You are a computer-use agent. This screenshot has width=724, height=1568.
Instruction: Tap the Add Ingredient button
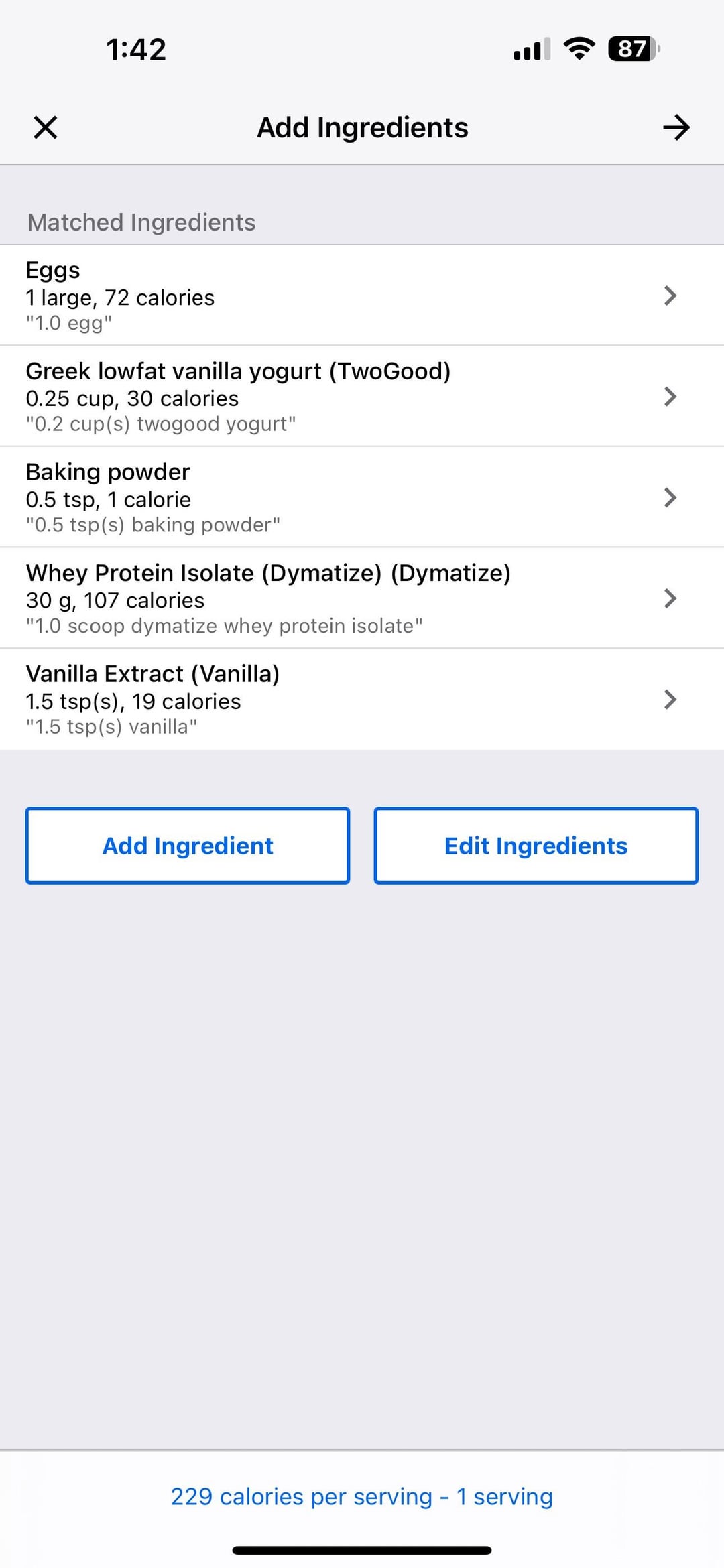(x=188, y=846)
